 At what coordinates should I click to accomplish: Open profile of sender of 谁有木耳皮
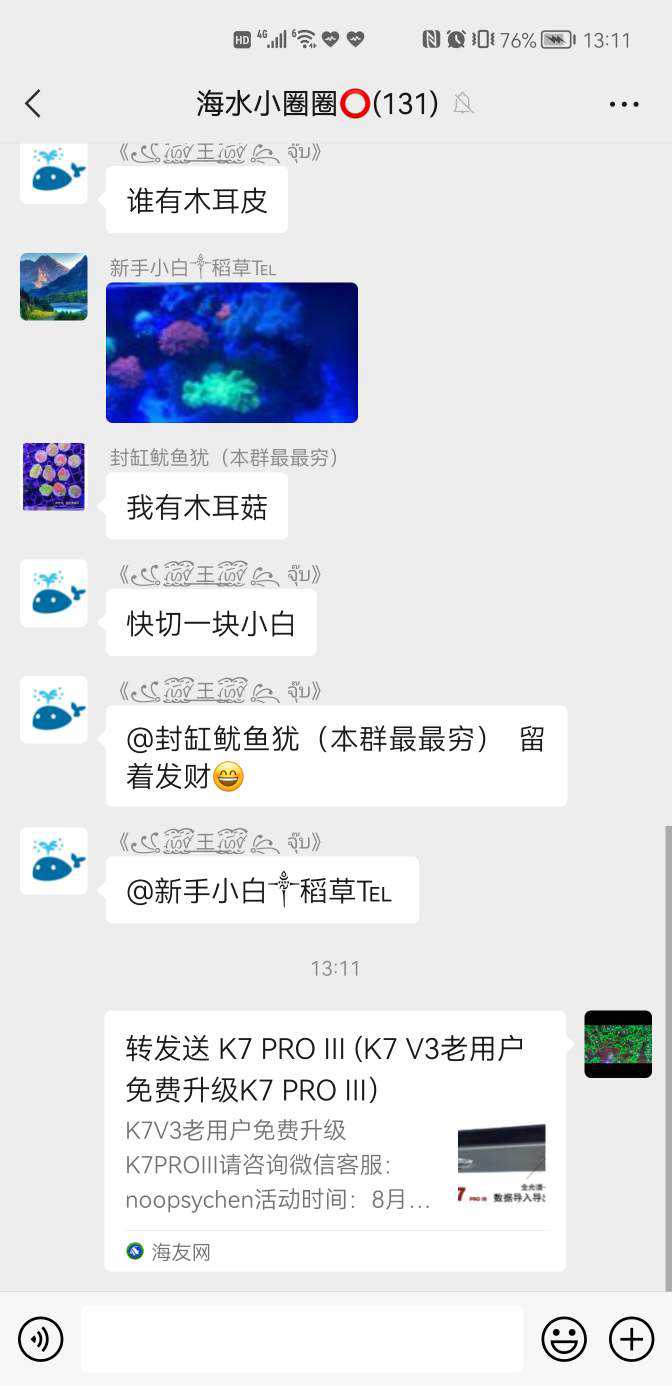point(54,172)
